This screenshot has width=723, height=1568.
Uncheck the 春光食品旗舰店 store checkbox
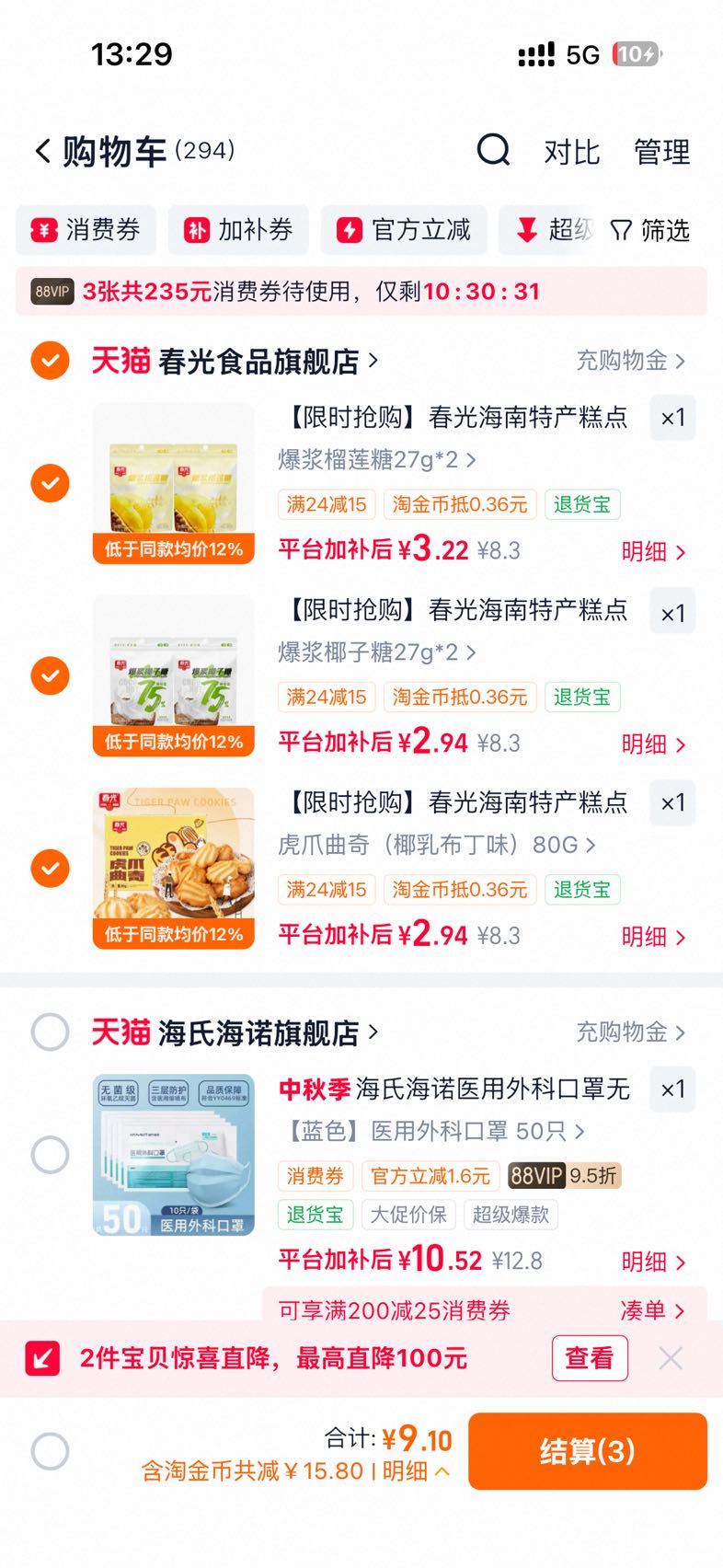pyautogui.click(x=51, y=361)
